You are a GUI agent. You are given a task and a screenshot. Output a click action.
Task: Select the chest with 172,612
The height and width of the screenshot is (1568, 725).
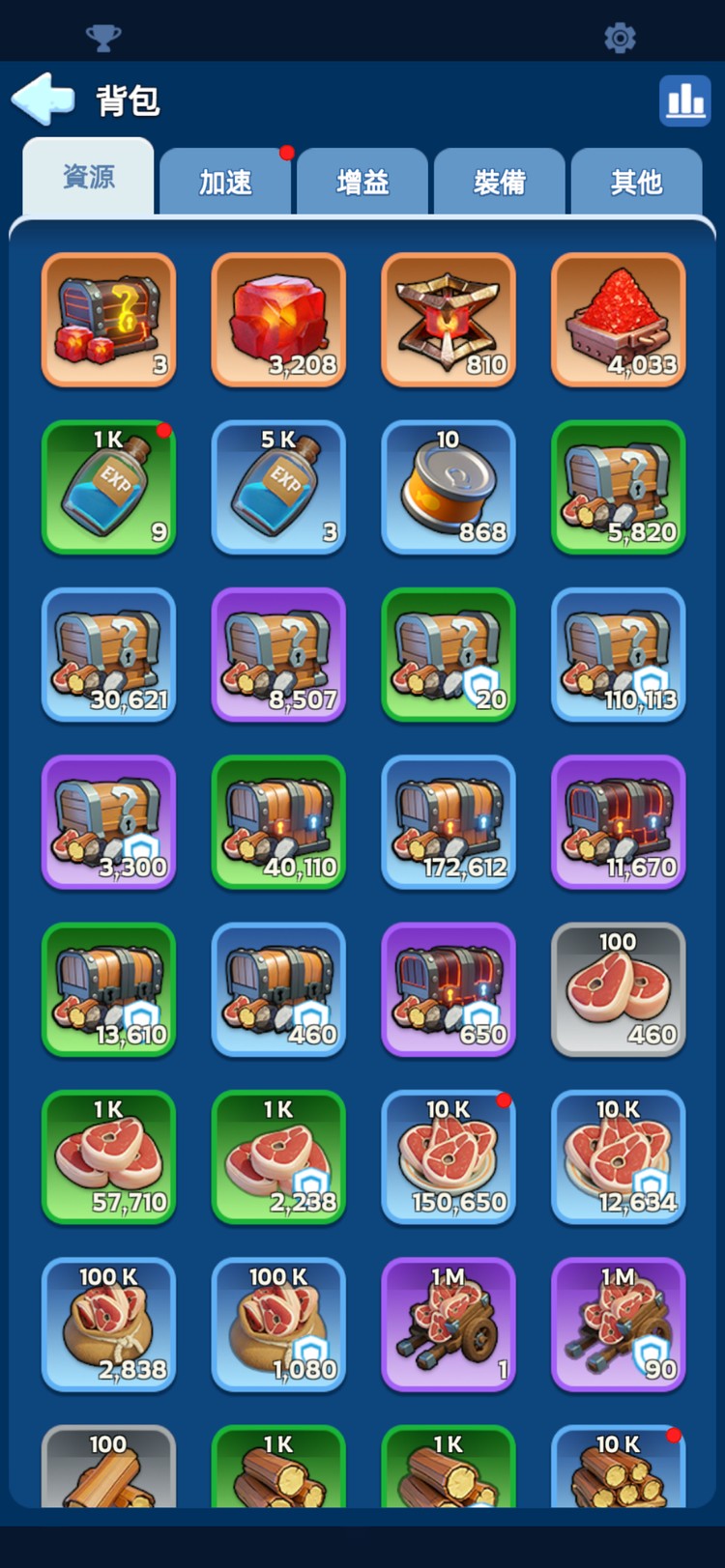[x=449, y=822]
